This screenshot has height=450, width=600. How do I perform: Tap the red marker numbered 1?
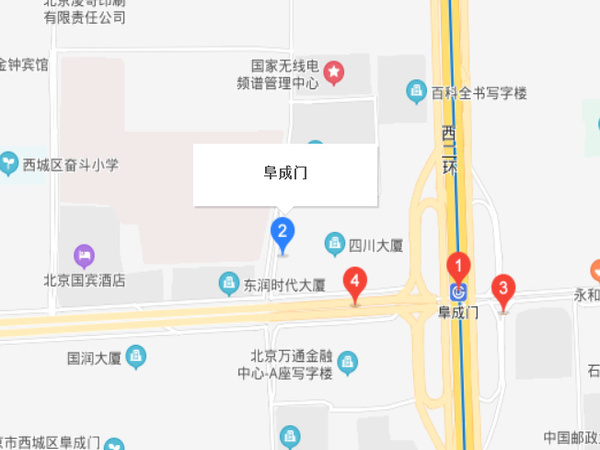click(458, 267)
